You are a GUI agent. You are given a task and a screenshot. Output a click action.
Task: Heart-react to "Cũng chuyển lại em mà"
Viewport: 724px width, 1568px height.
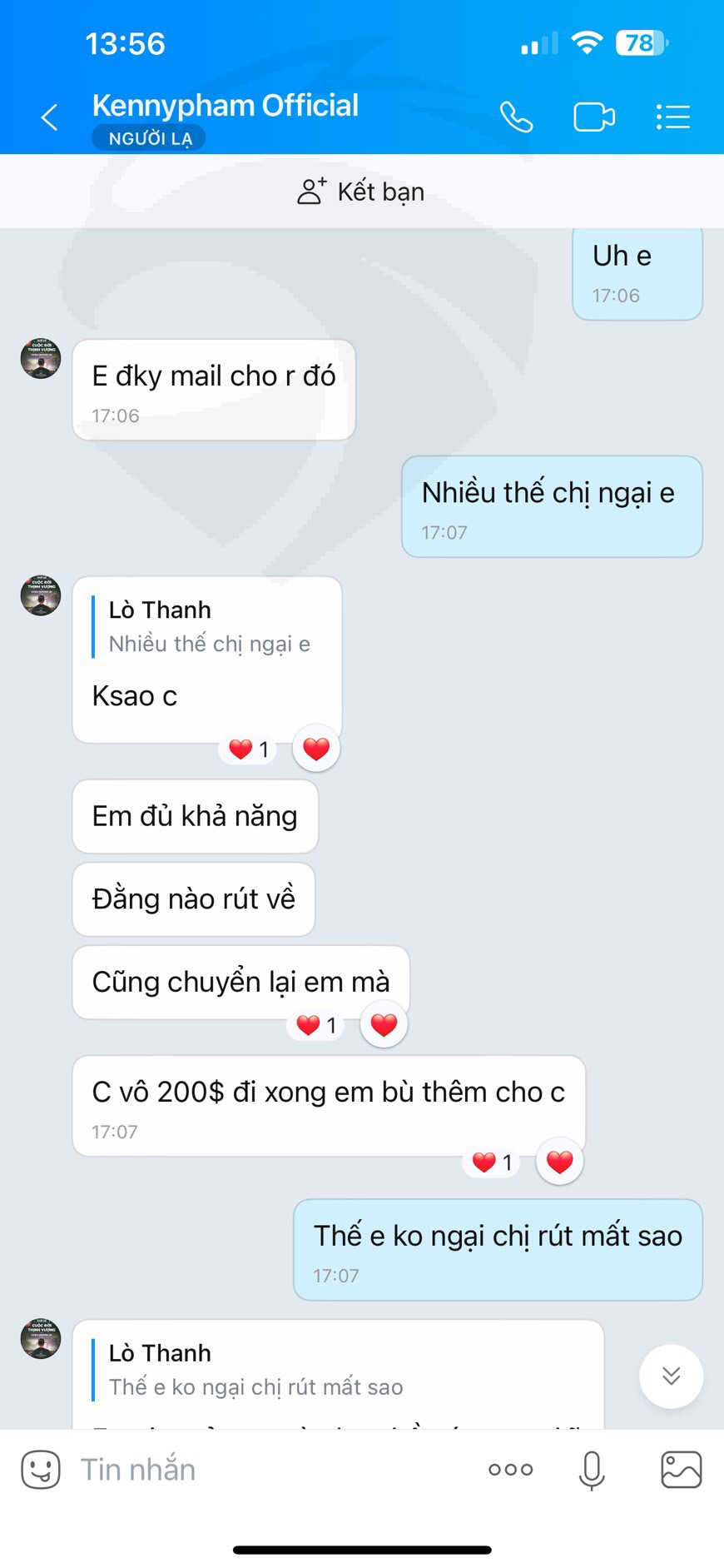(x=384, y=1025)
